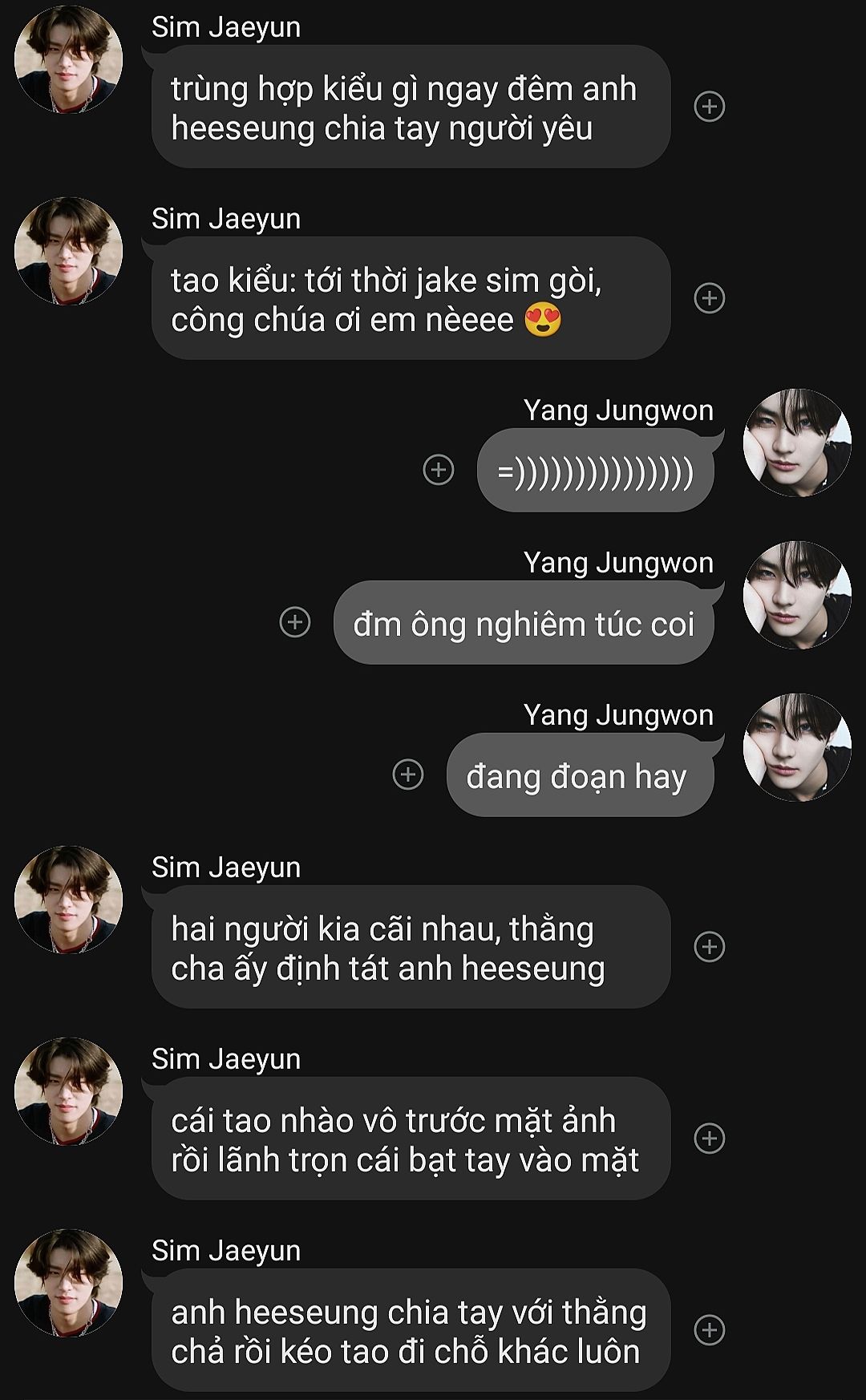The width and height of the screenshot is (866, 1400).
Task: Tap plus icon beside "trùng hợp kiểu gì" message
Action: 709,107
